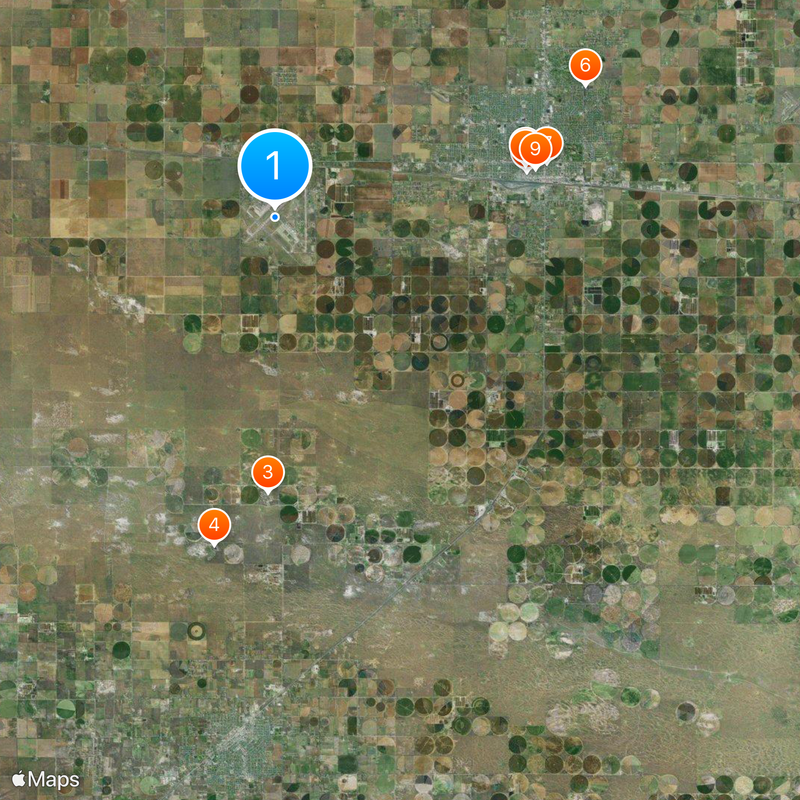
Task: Tap the orange map pin numbered 3
Action: (267, 472)
